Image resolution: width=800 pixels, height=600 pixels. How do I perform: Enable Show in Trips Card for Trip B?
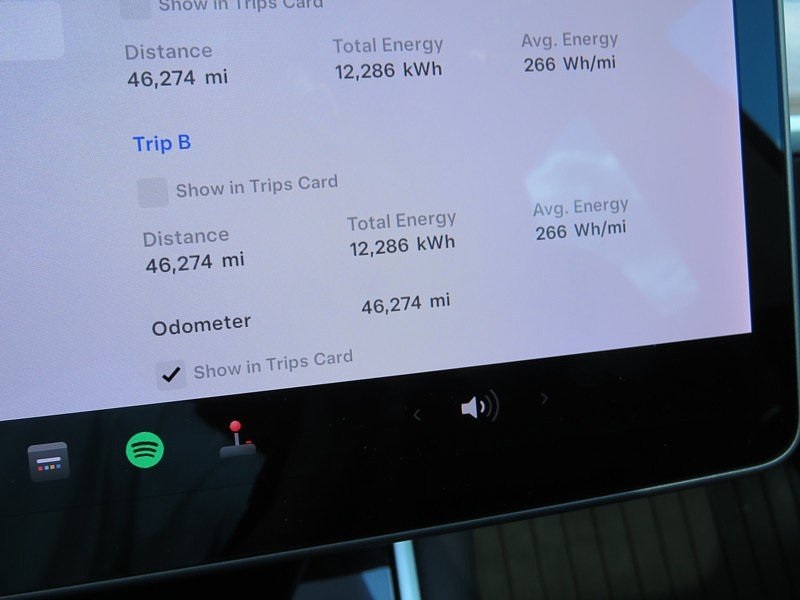153,192
